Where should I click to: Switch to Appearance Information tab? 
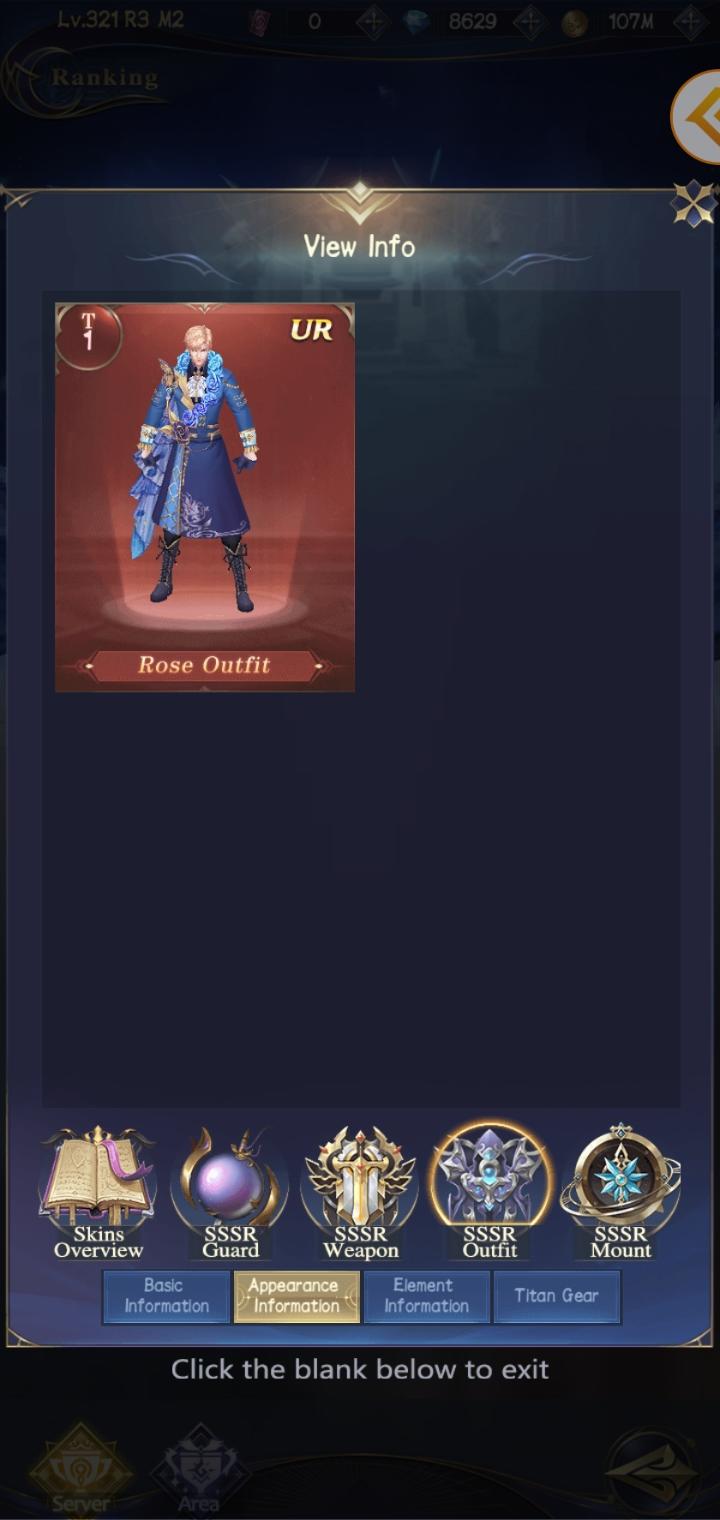(x=296, y=1296)
